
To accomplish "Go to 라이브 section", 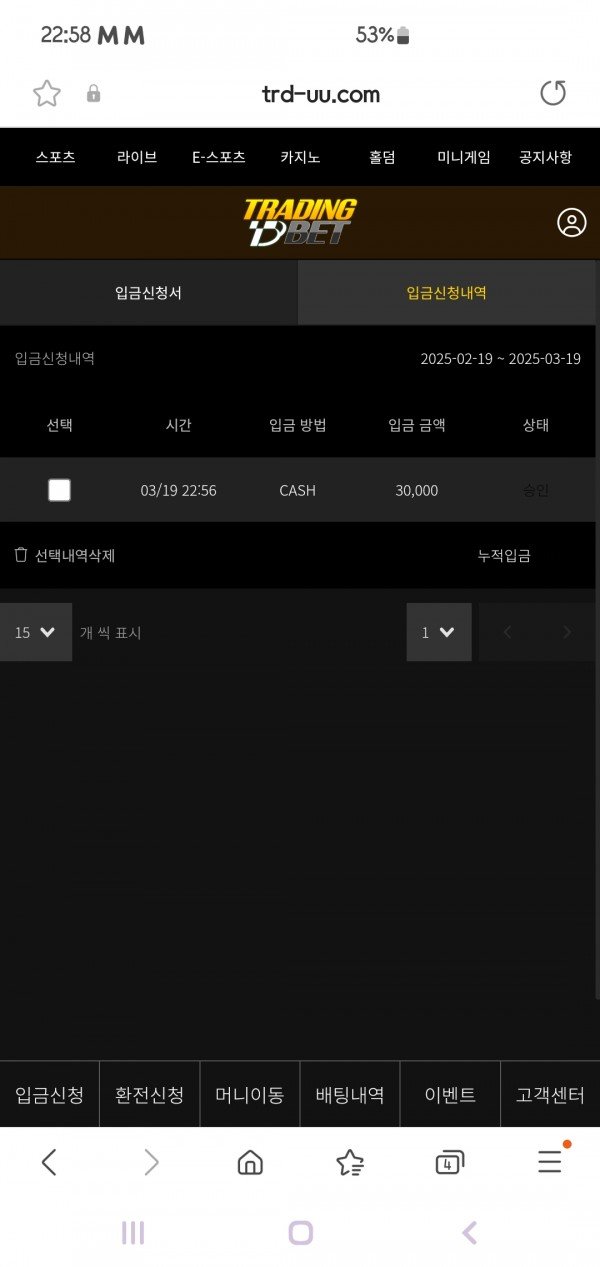I will [137, 157].
